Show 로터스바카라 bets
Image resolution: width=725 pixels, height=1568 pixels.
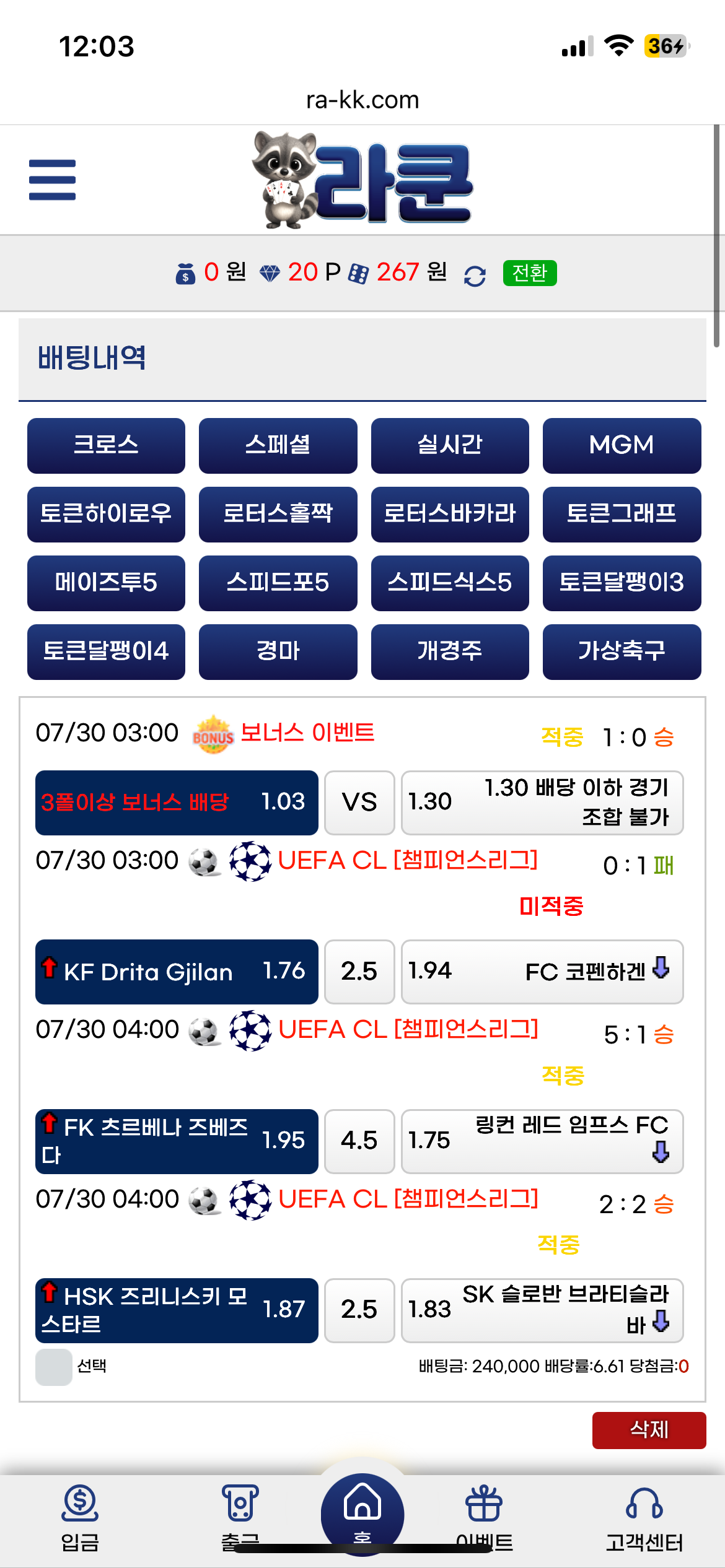(449, 514)
